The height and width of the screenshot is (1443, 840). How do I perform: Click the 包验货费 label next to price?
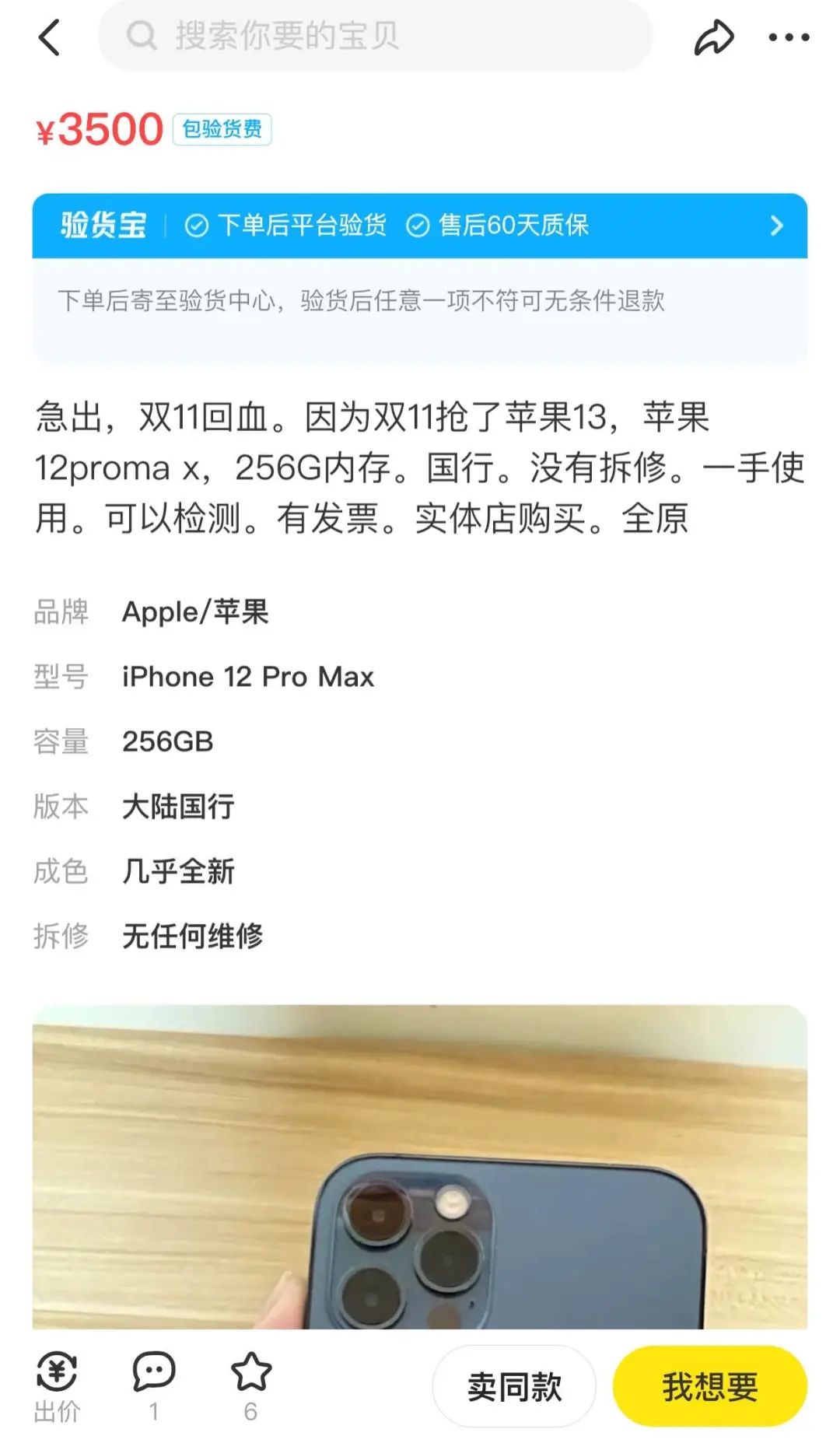click(222, 129)
